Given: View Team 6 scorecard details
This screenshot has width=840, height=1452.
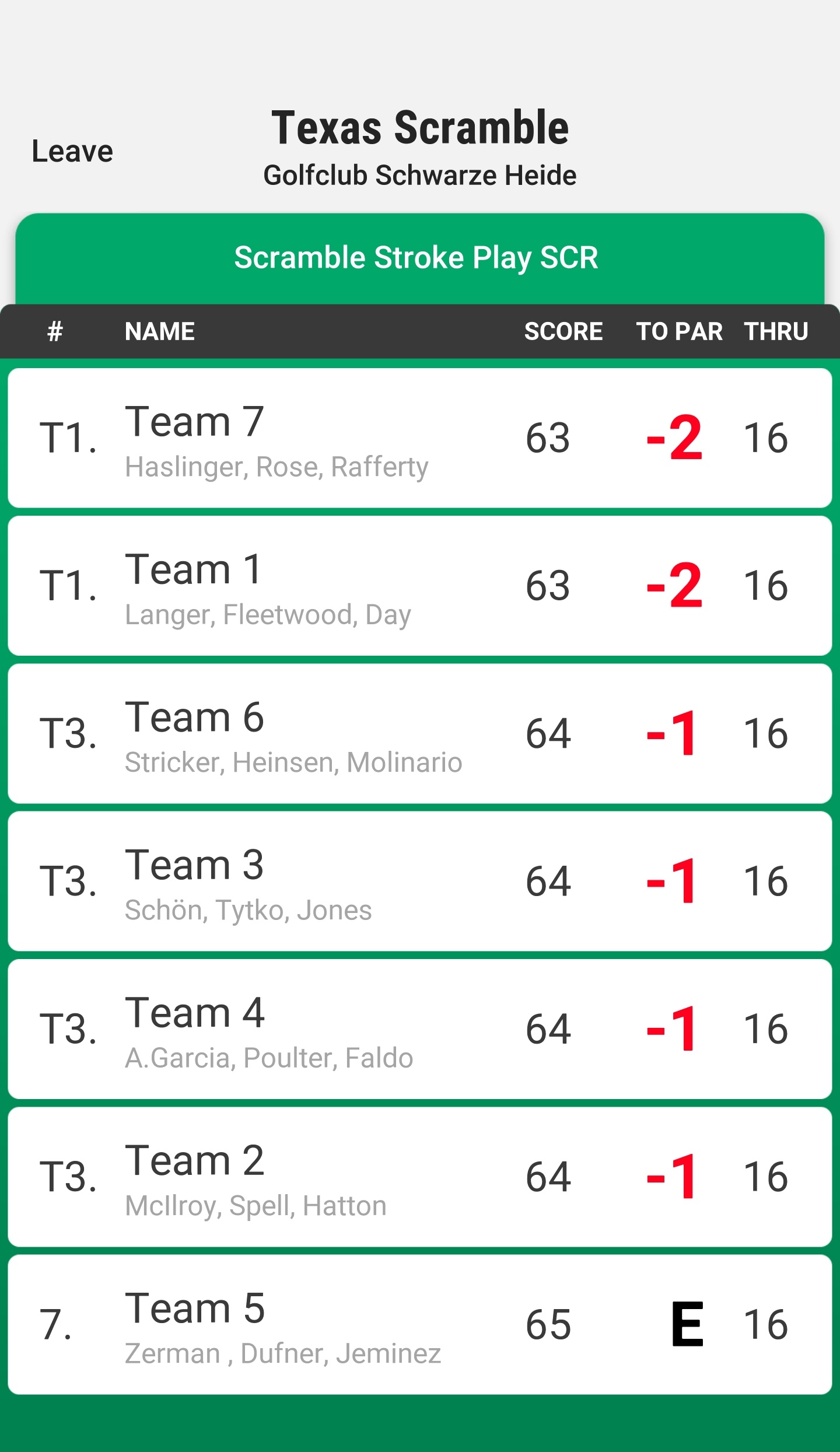Looking at the screenshot, I should click(419, 733).
